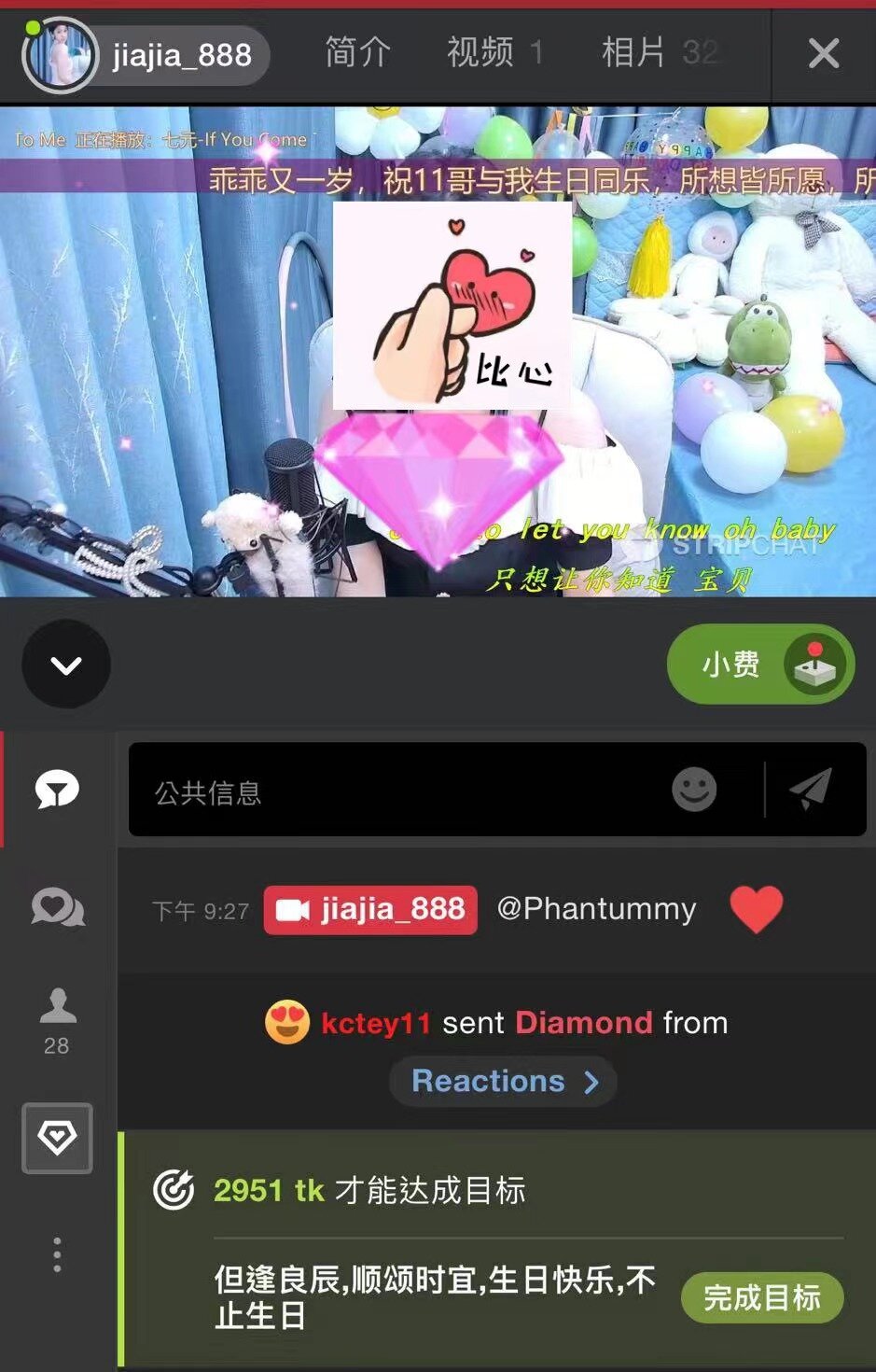
Task: Send a tip with the 小费 button
Action: click(x=760, y=665)
